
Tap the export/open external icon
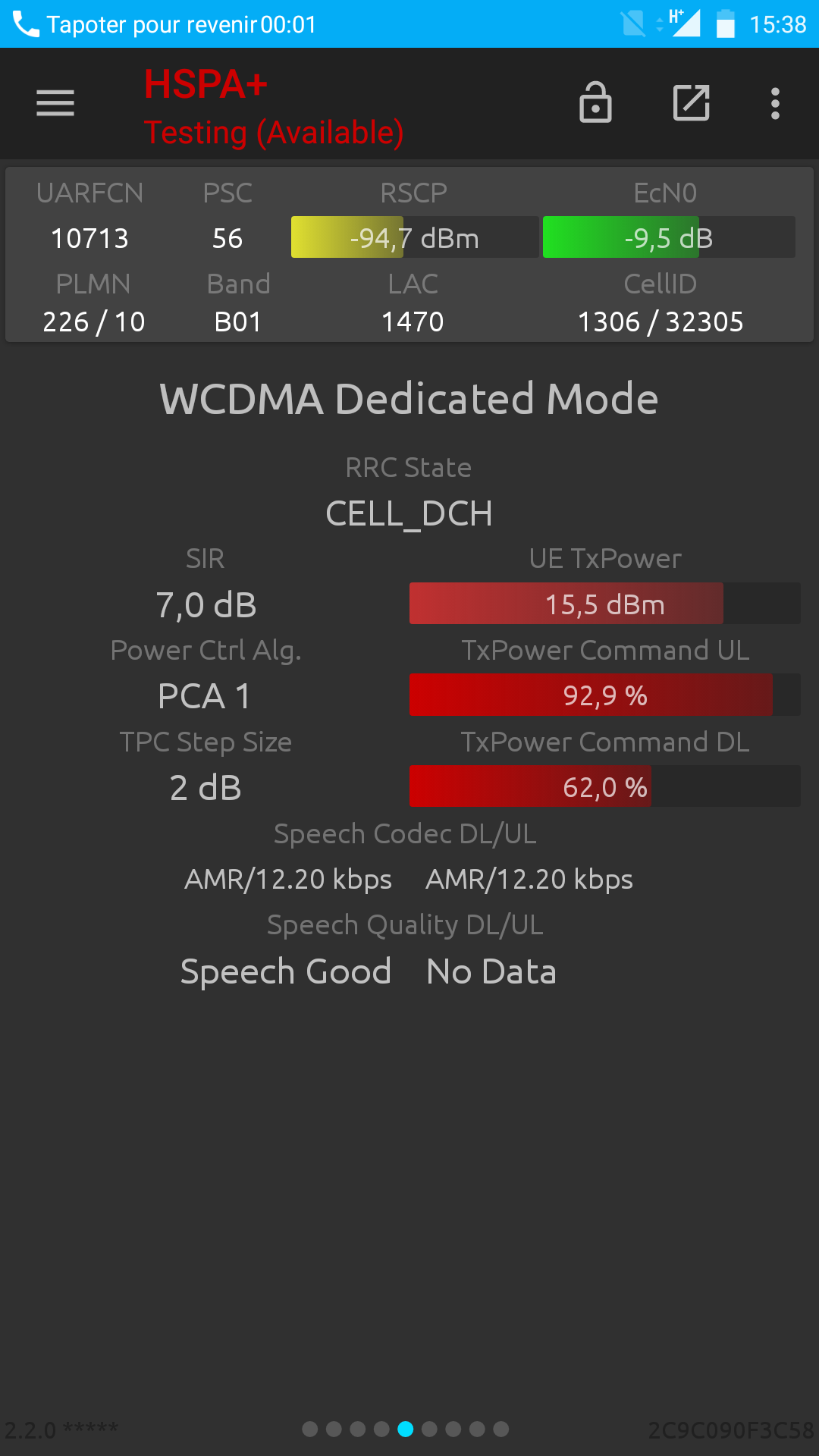(x=692, y=103)
